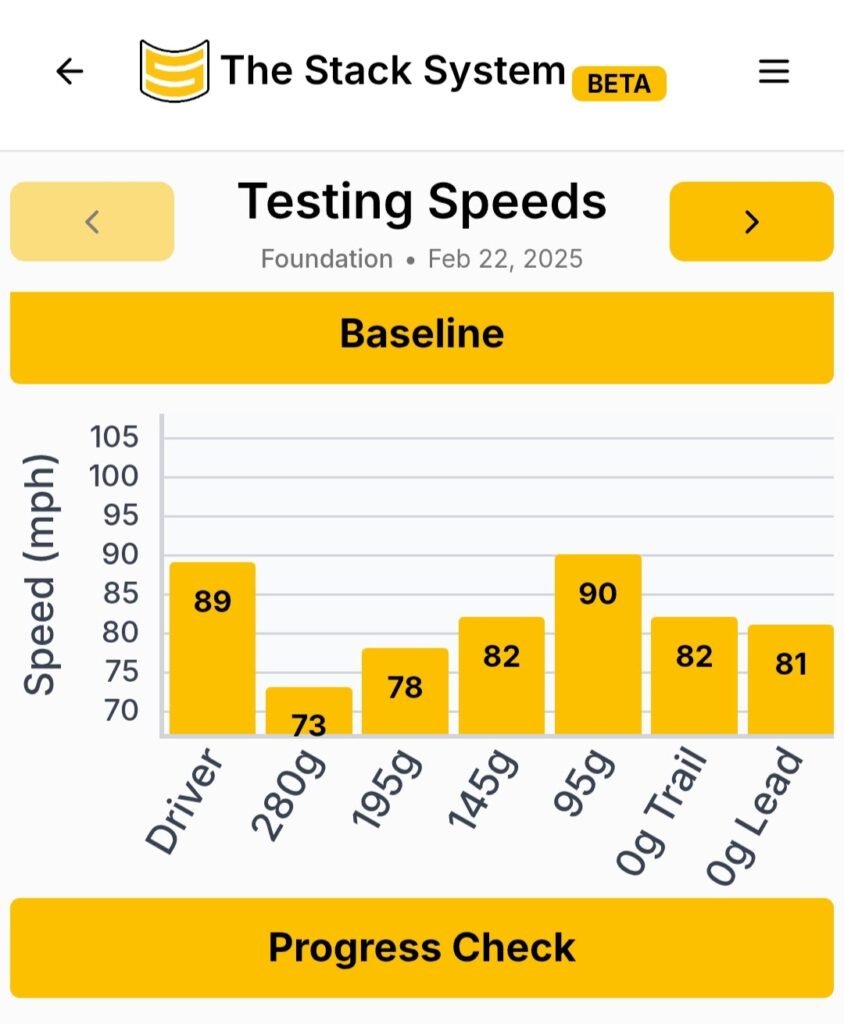844x1024 pixels.
Task: Select the Baseline button
Action: click(x=421, y=334)
